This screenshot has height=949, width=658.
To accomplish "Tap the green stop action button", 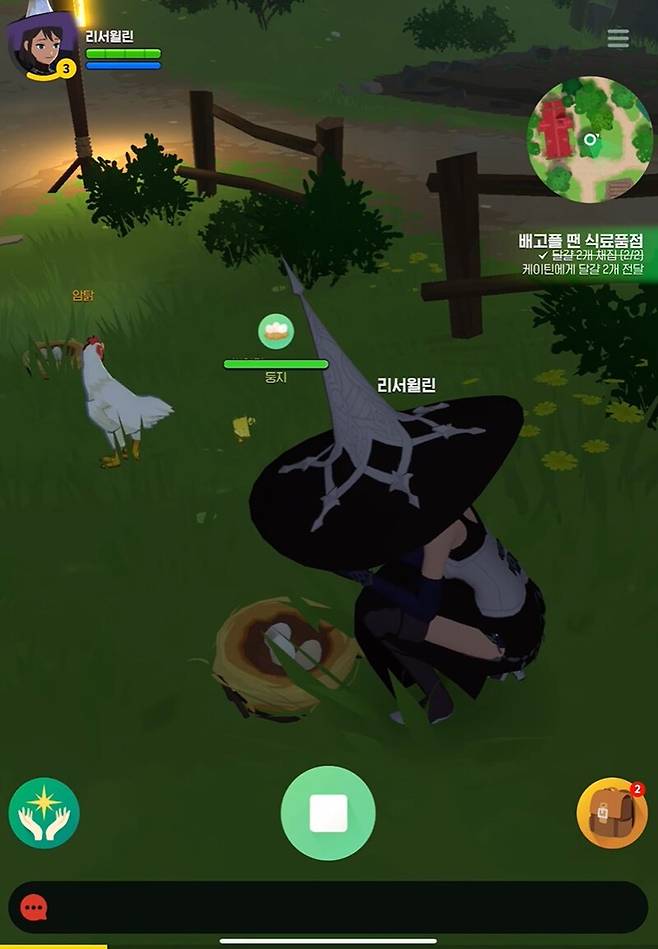I will point(328,813).
